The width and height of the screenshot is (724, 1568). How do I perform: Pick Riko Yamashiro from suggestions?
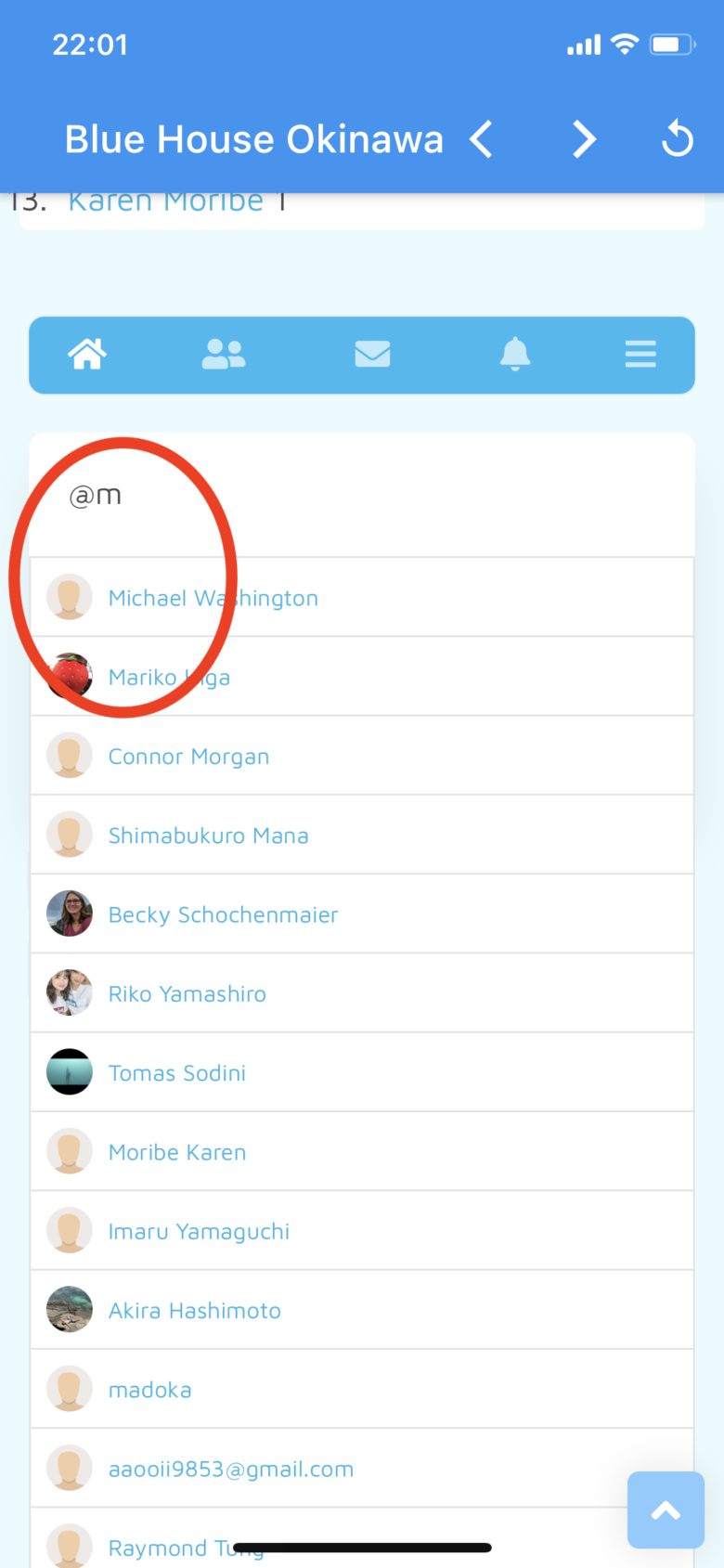point(187,994)
